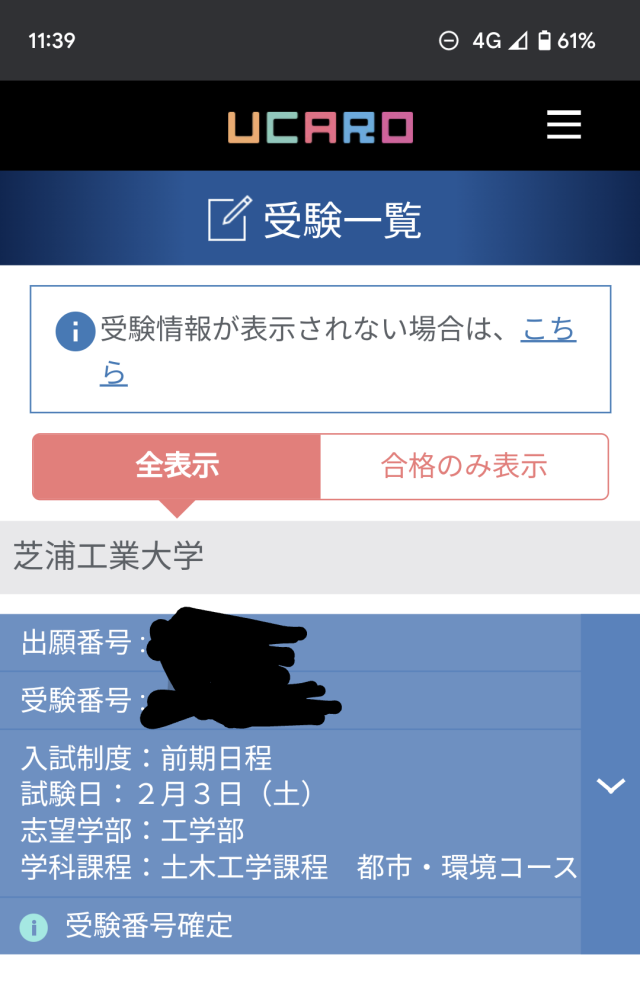Switch to the 合格のみ表示 tab
This screenshot has width=640, height=990.
click(464, 466)
